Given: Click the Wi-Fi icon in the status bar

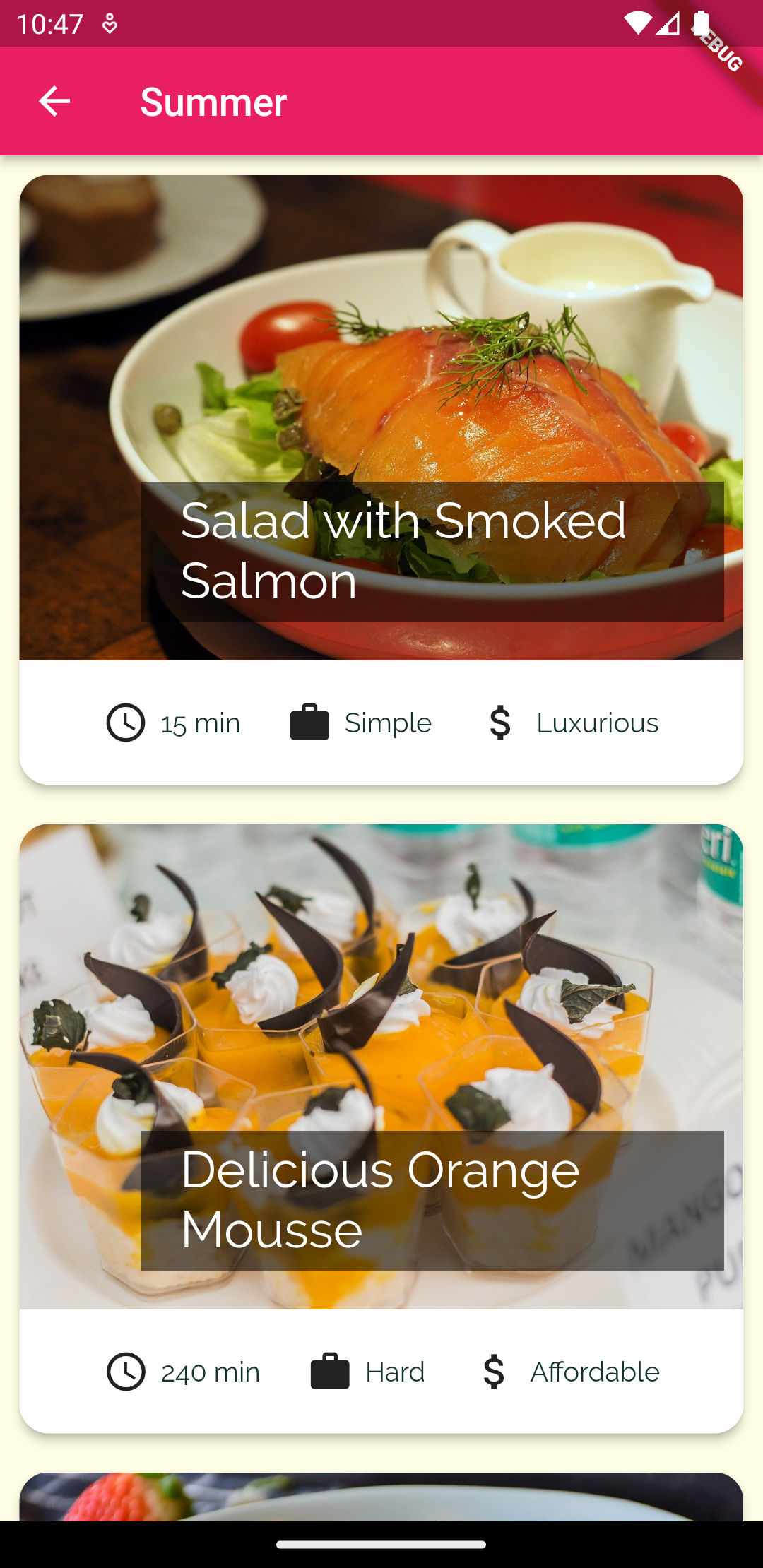Looking at the screenshot, I should 639,23.
